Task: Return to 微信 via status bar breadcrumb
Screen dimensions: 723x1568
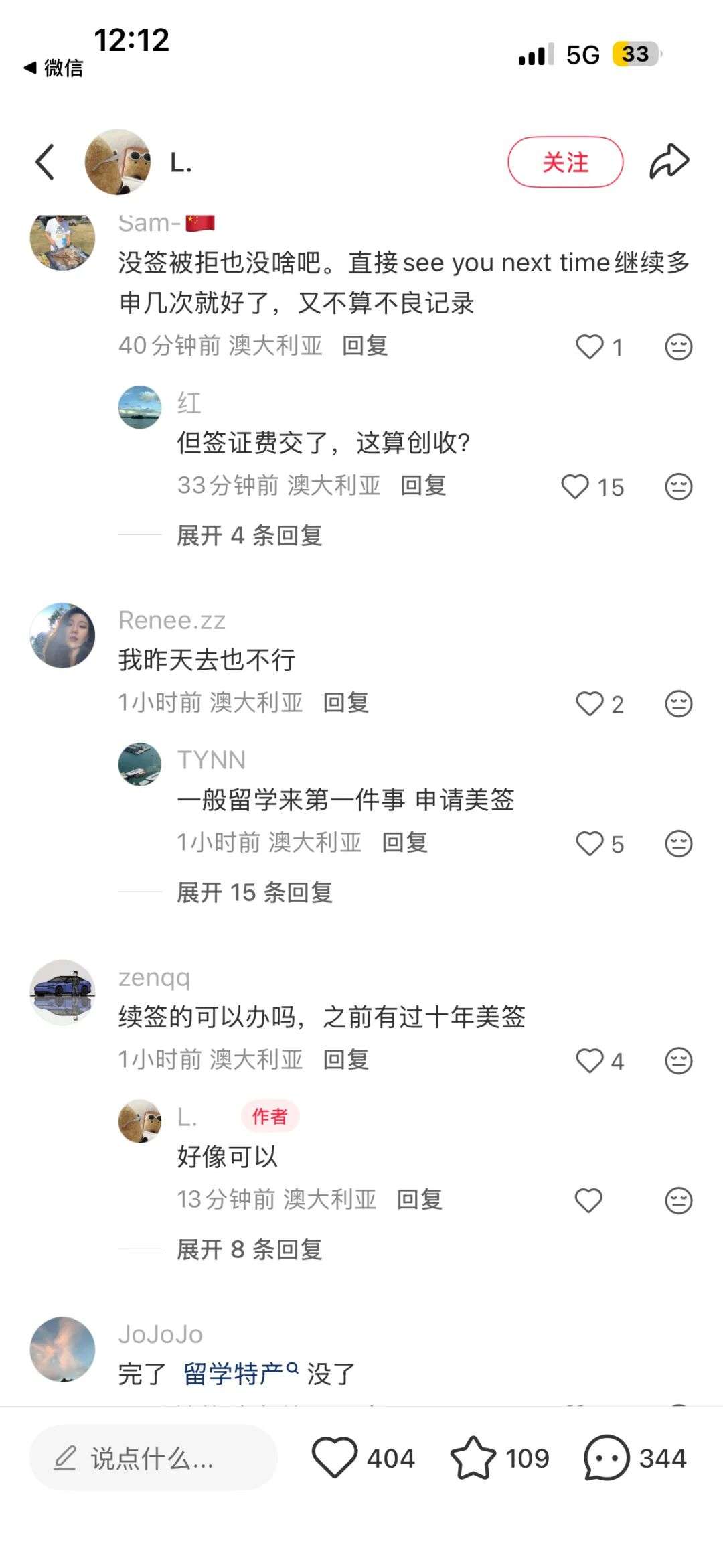Action: pyautogui.click(x=54, y=68)
